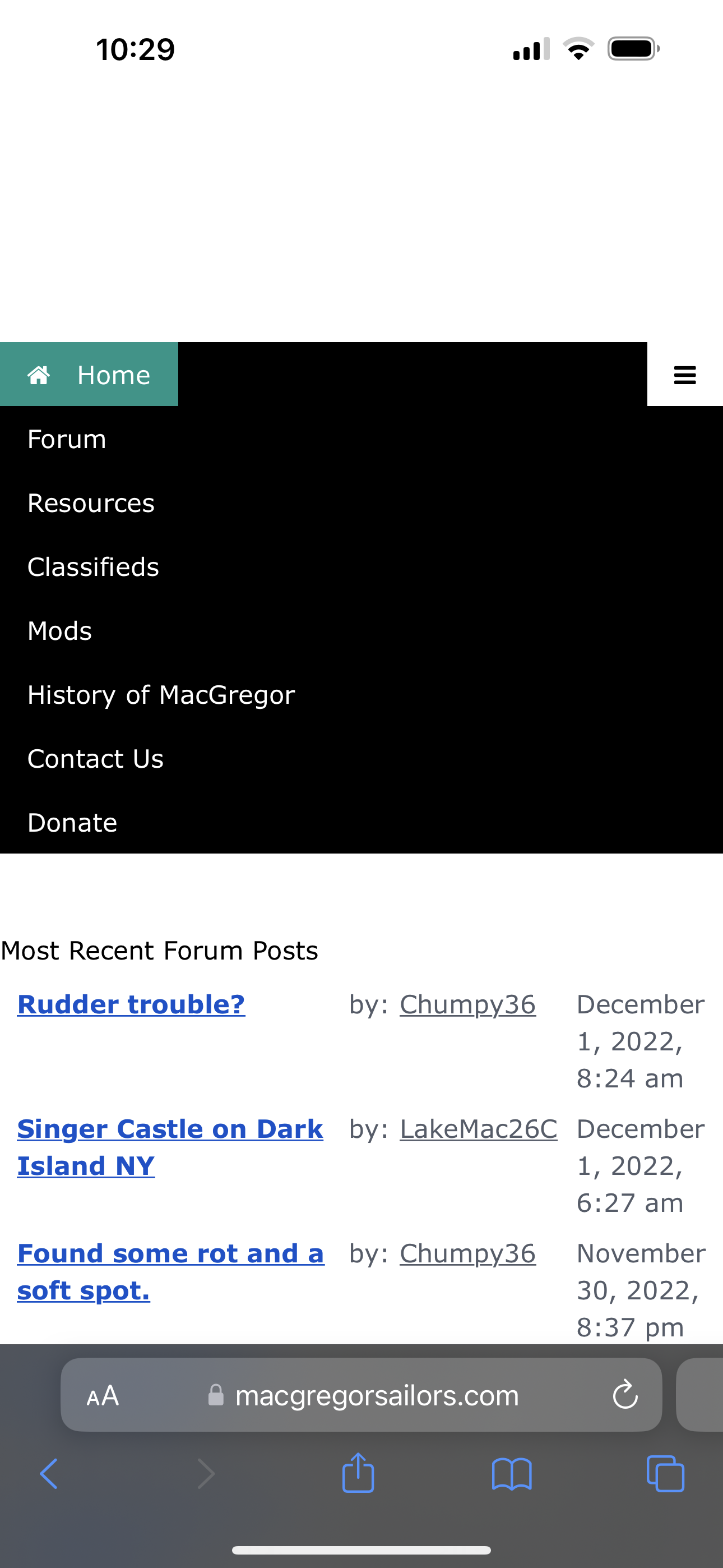Open Safari bookmarks

(x=512, y=1473)
